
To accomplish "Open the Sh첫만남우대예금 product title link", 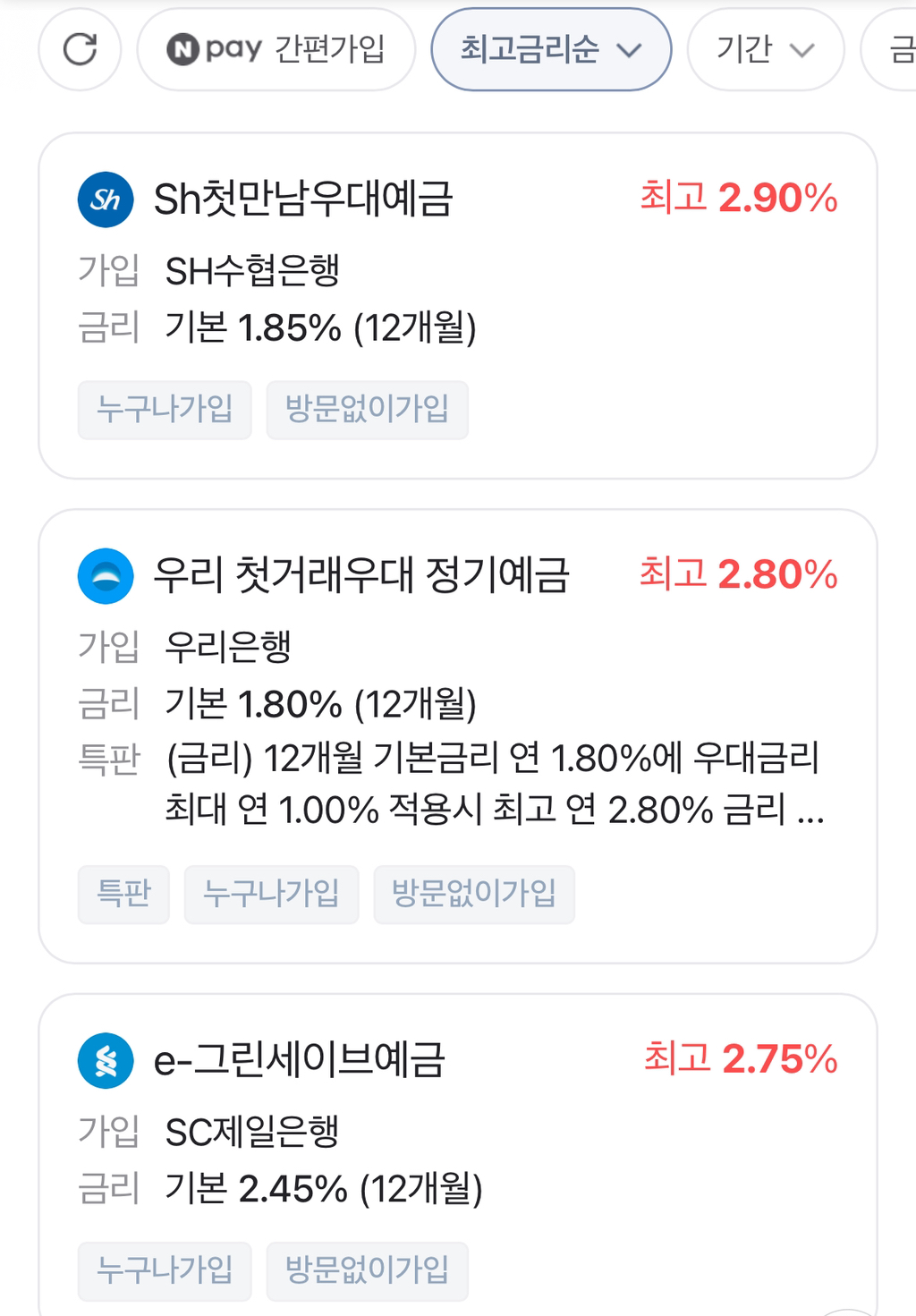I will point(309,199).
